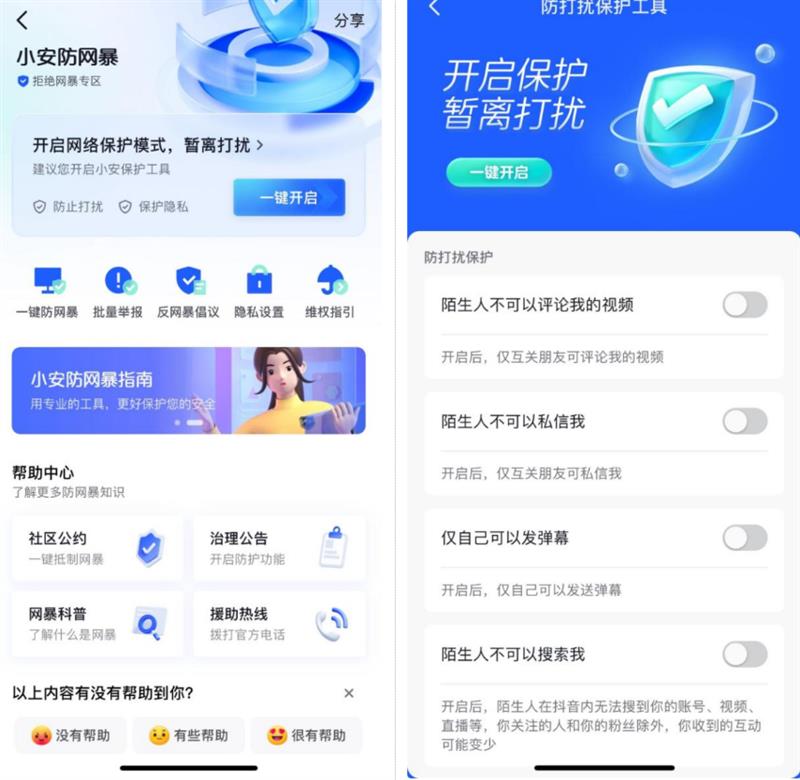Open the 网暴科普 card
This screenshot has width=800, height=780.
point(97,624)
